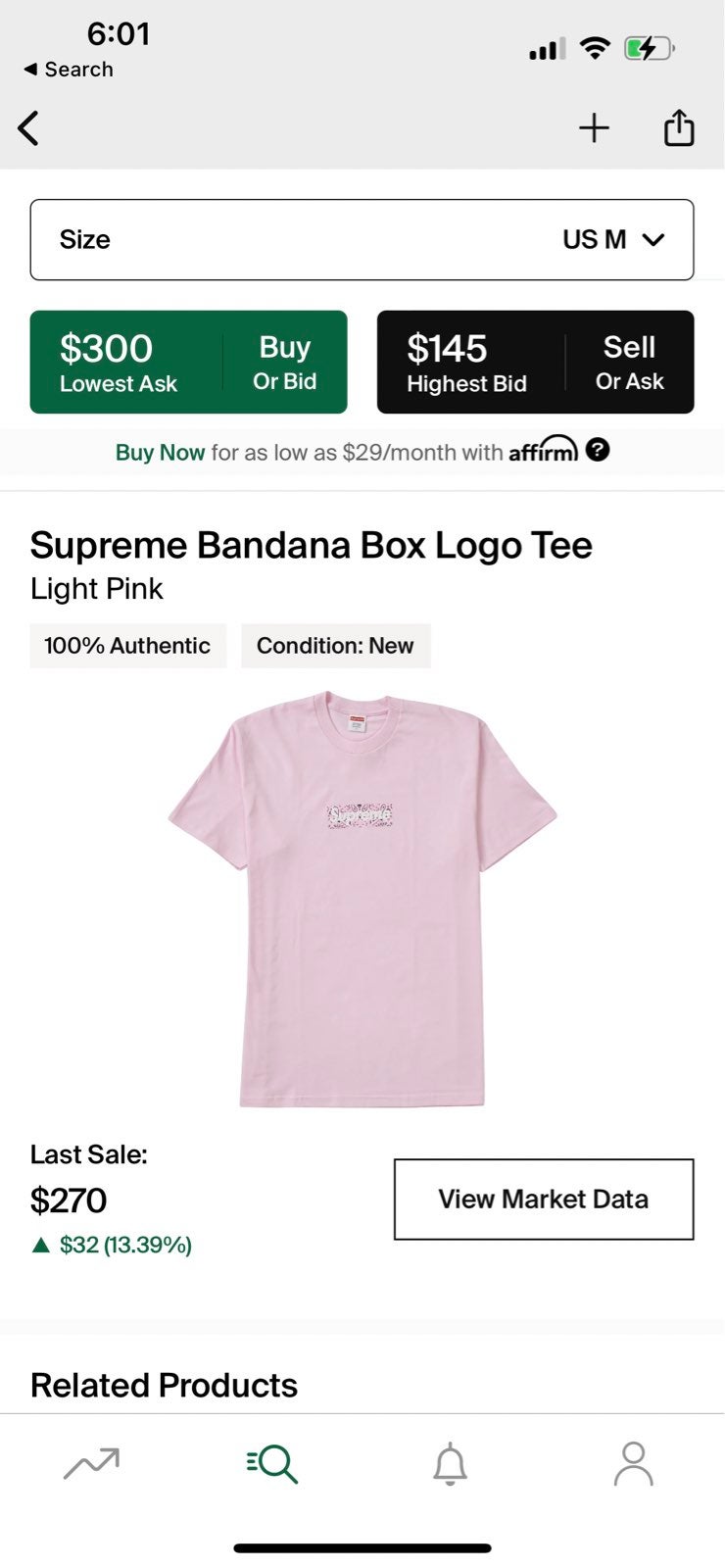
Task: Switch to the trending chart tab
Action: [x=91, y=1463]
